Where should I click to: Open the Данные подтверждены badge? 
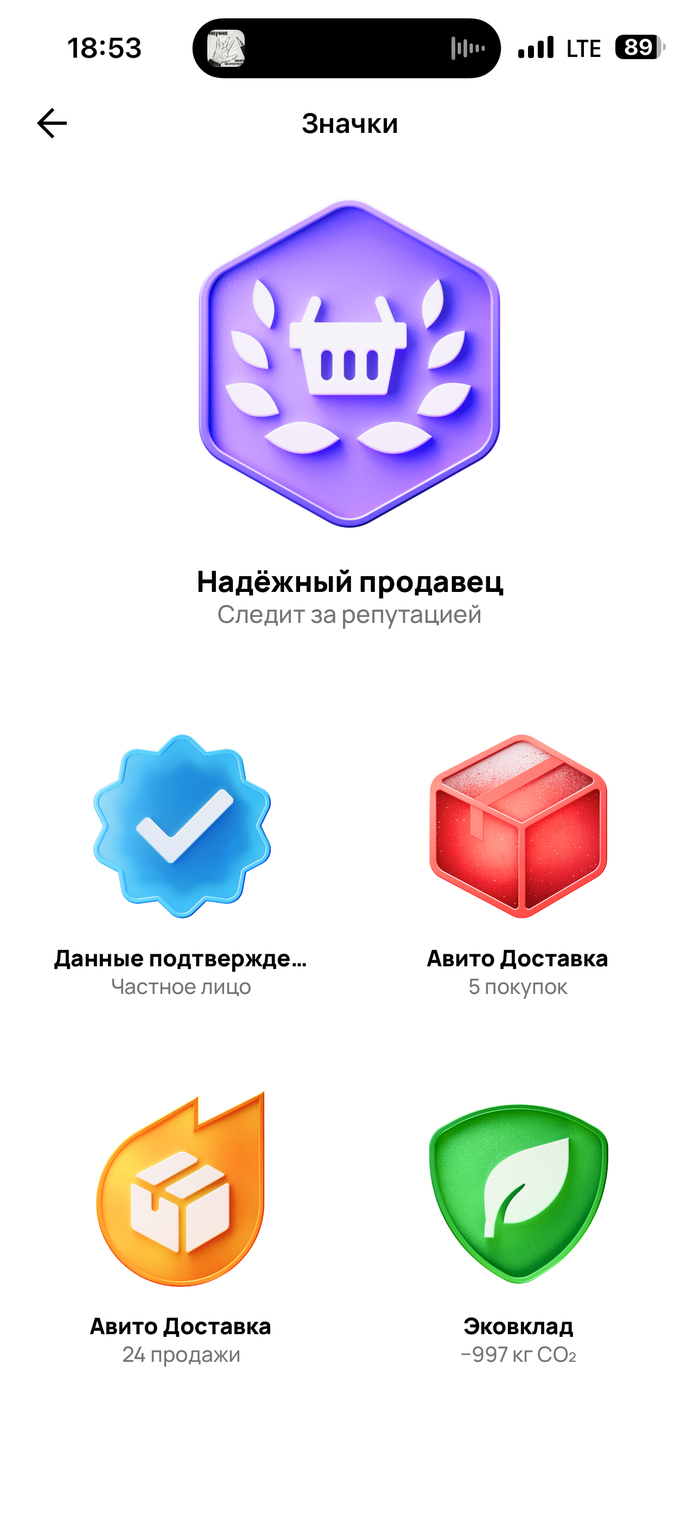182,826
